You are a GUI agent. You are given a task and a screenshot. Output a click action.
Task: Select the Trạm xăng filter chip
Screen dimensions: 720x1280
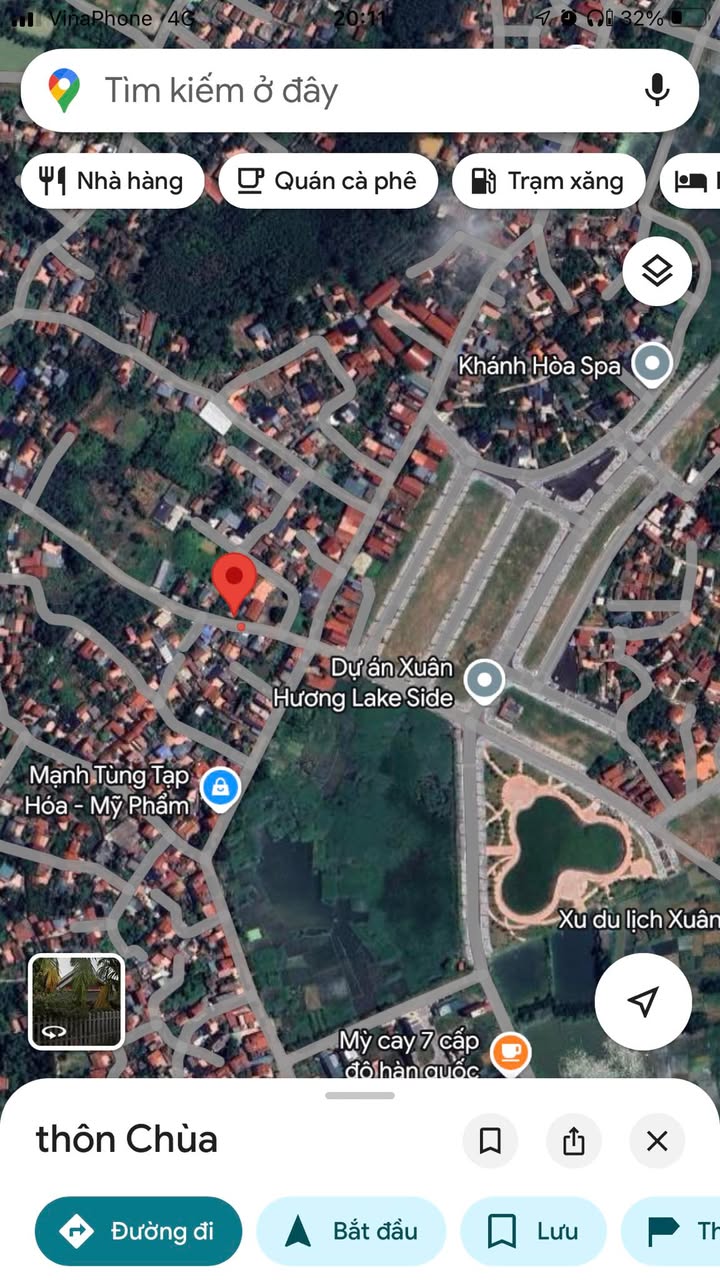pyautogui.click(x=548, y=181)
